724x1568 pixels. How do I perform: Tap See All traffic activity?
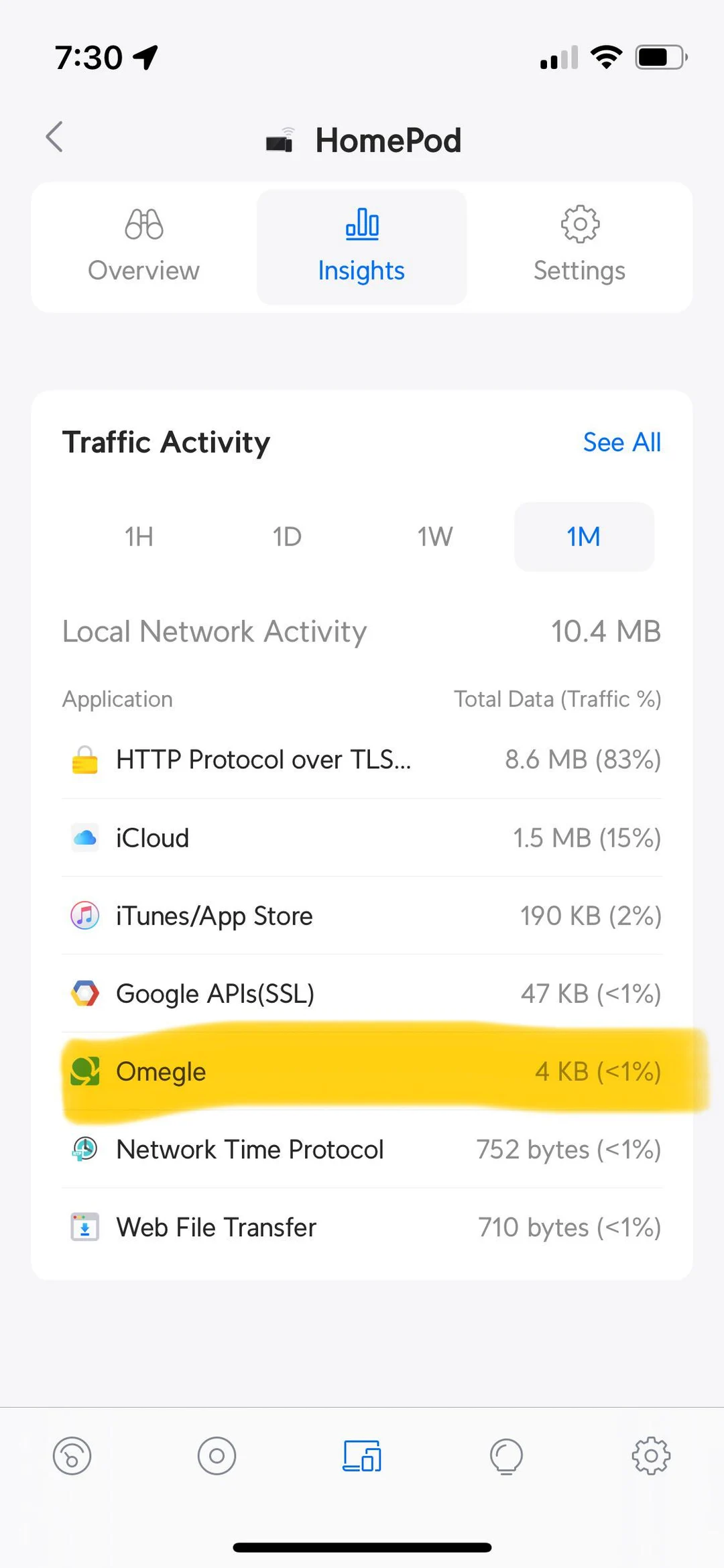(621, 442)
